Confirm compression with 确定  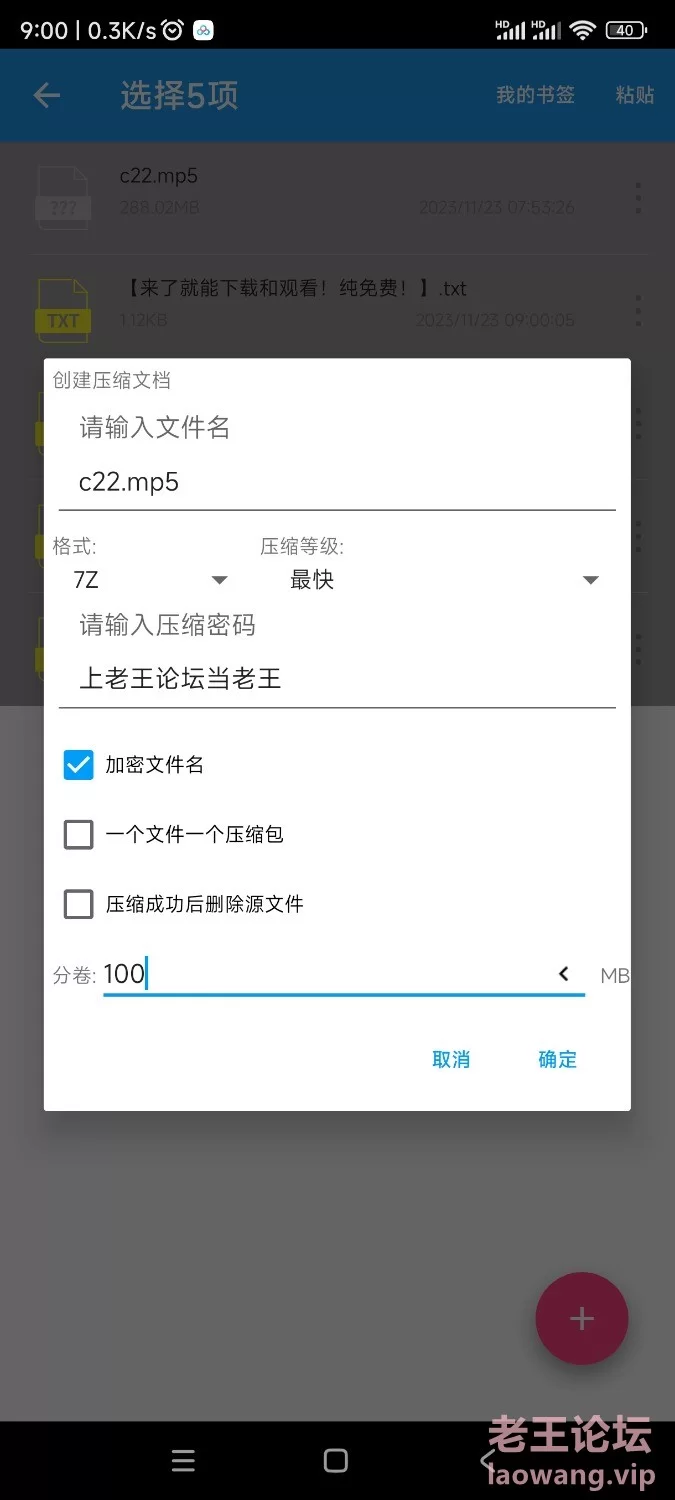click(x=557, y=1060)
